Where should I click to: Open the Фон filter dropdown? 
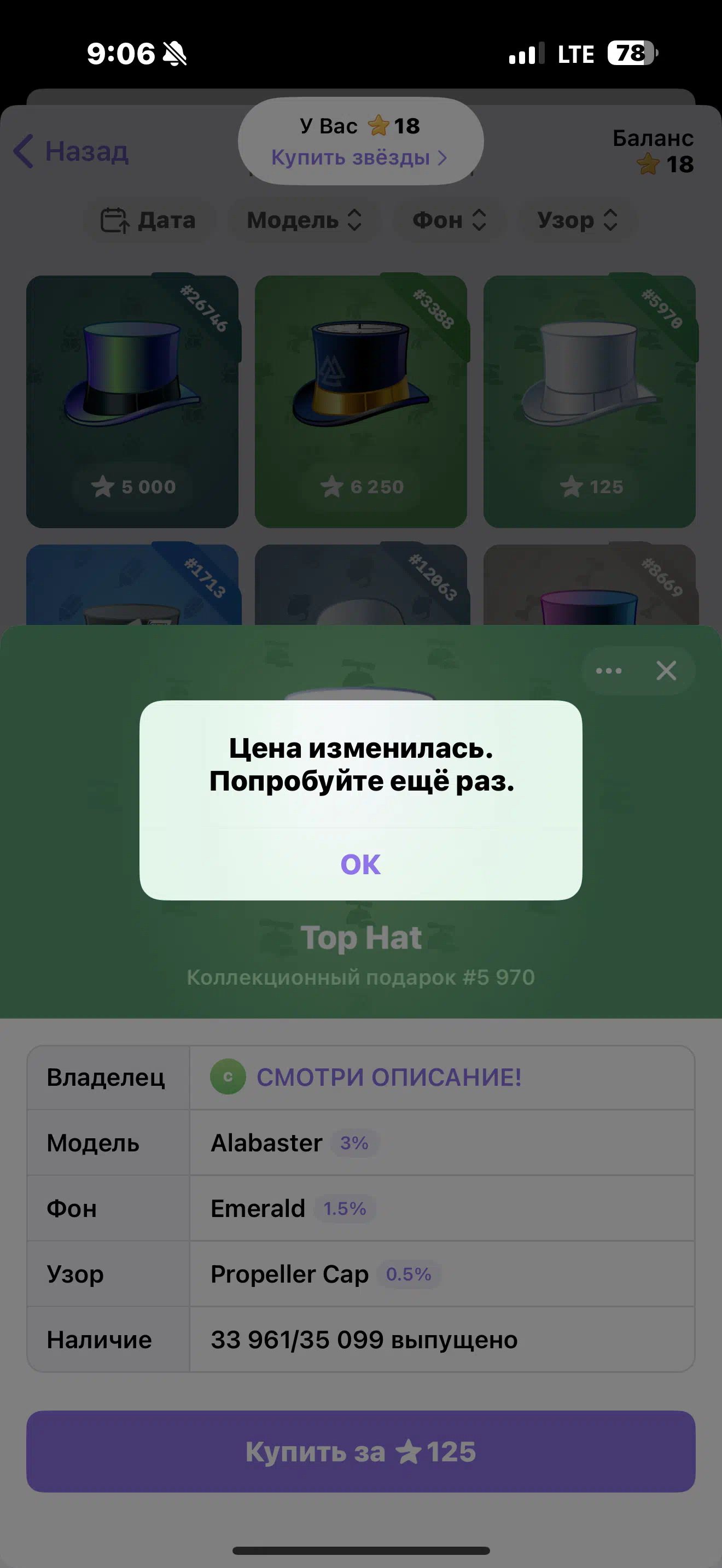click(x=449, y=220)
